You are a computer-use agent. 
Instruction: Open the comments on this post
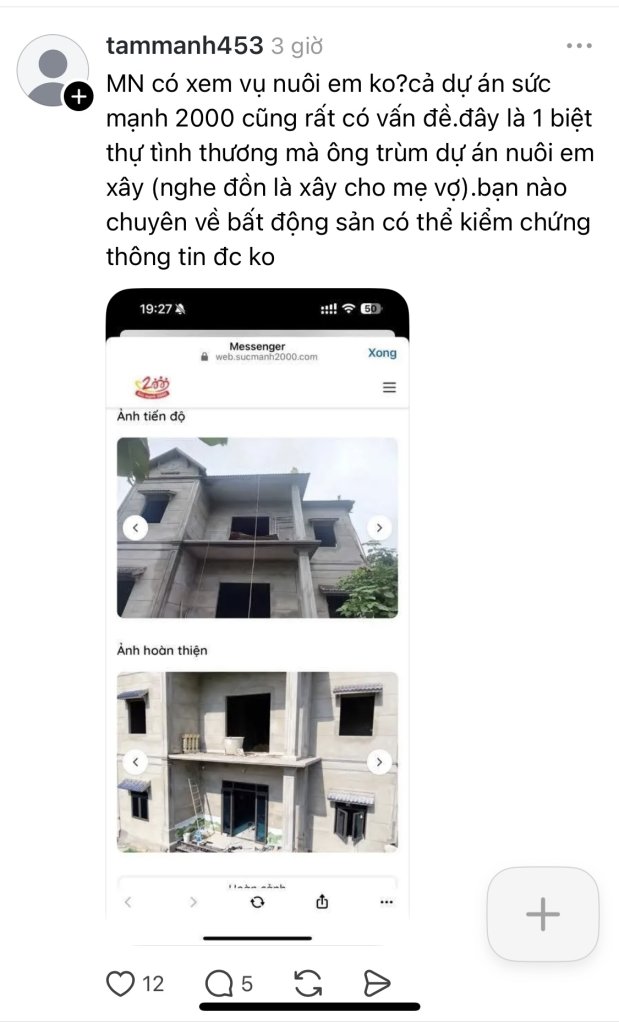218,984
